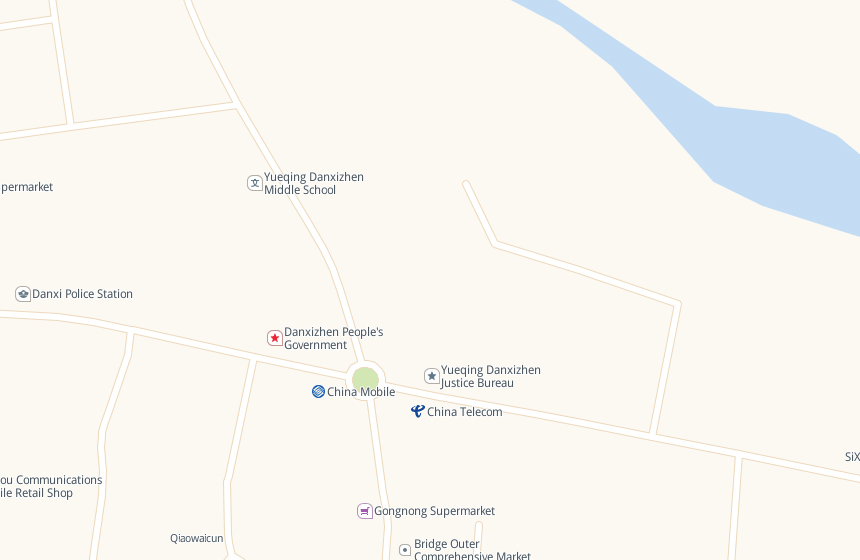Tap the China Telecom marker
The height and width of the screenshot is (560, 860).
click(x=418, y=412)
